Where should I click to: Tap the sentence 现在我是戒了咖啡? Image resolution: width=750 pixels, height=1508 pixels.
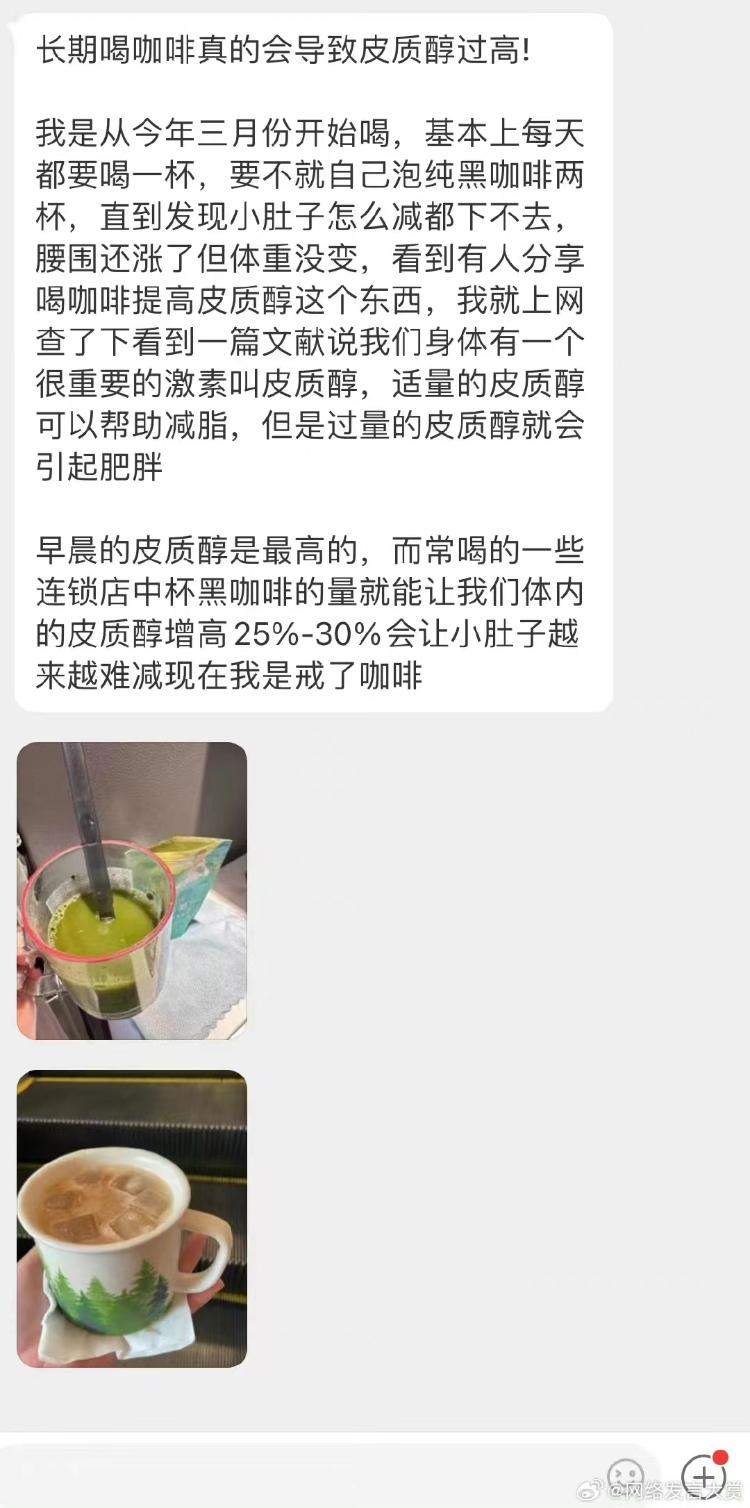[300, 674]
